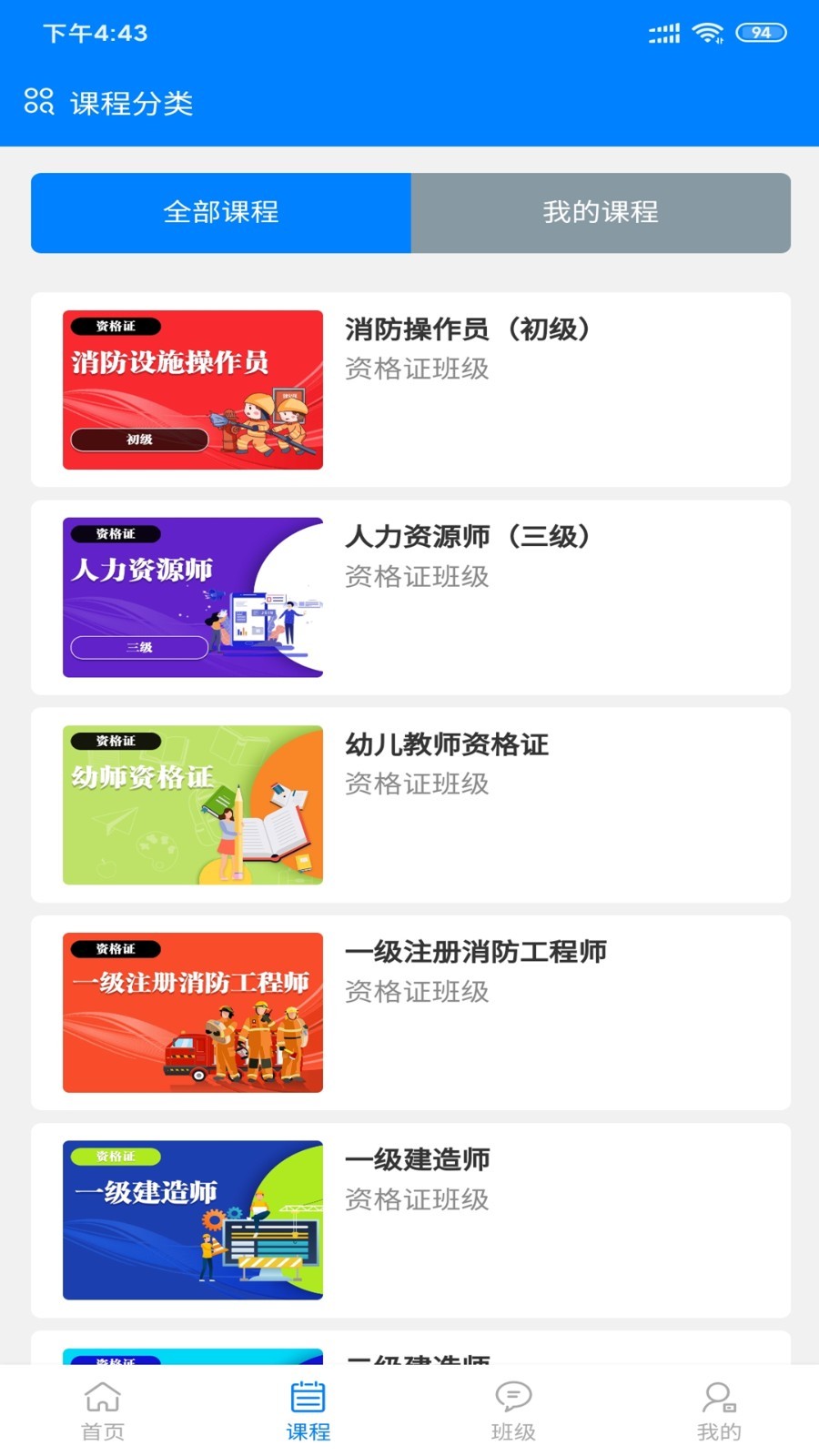This screenshot has height=1456, width=819.
Task: Open the 一级注册消防工程师 course
Action: [x=477, y=952]
